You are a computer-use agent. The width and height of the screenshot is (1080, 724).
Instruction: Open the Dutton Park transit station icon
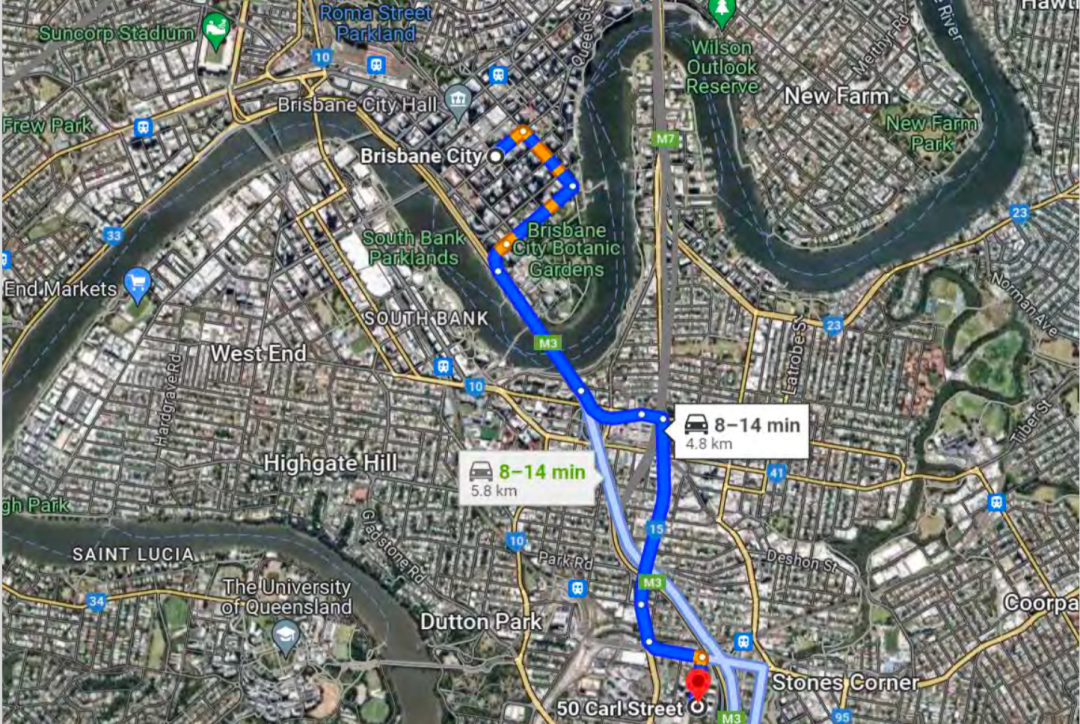click(x=576, y=588)
